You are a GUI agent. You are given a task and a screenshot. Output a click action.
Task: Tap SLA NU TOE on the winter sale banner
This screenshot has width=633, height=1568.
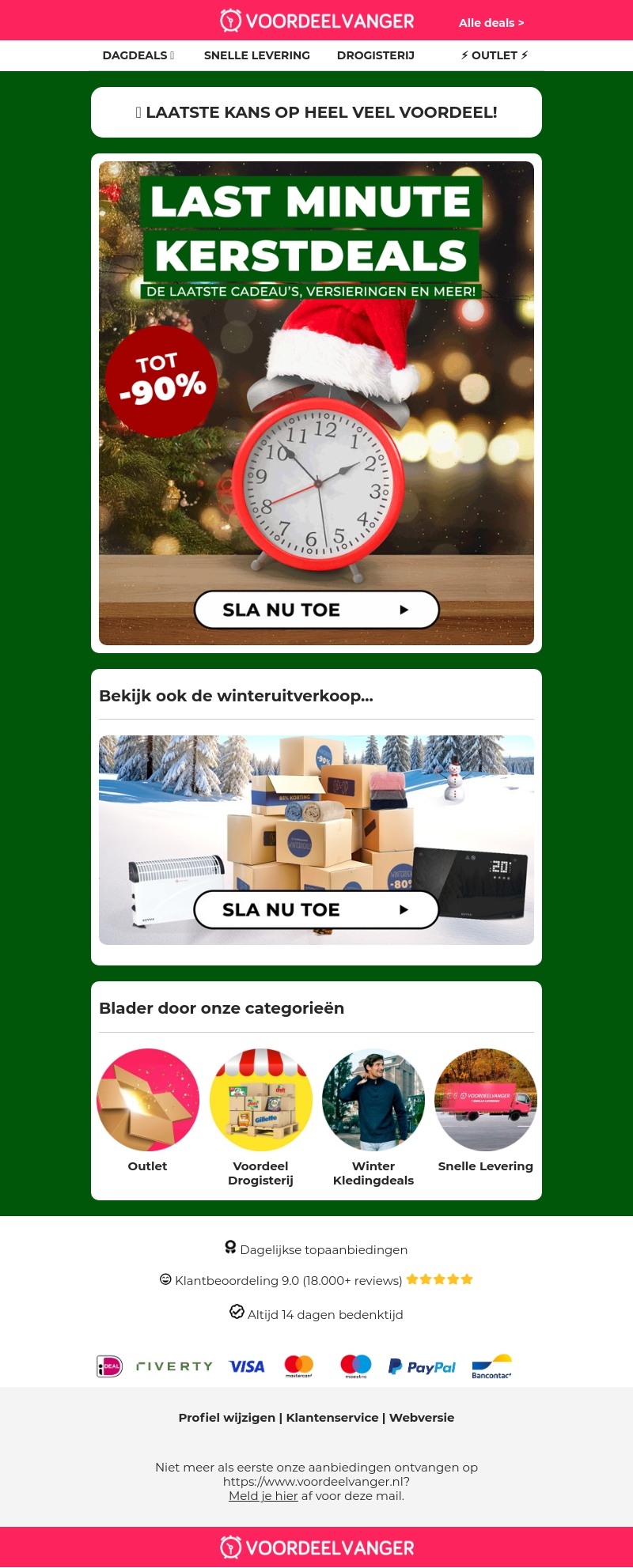(x=316, y=909)
